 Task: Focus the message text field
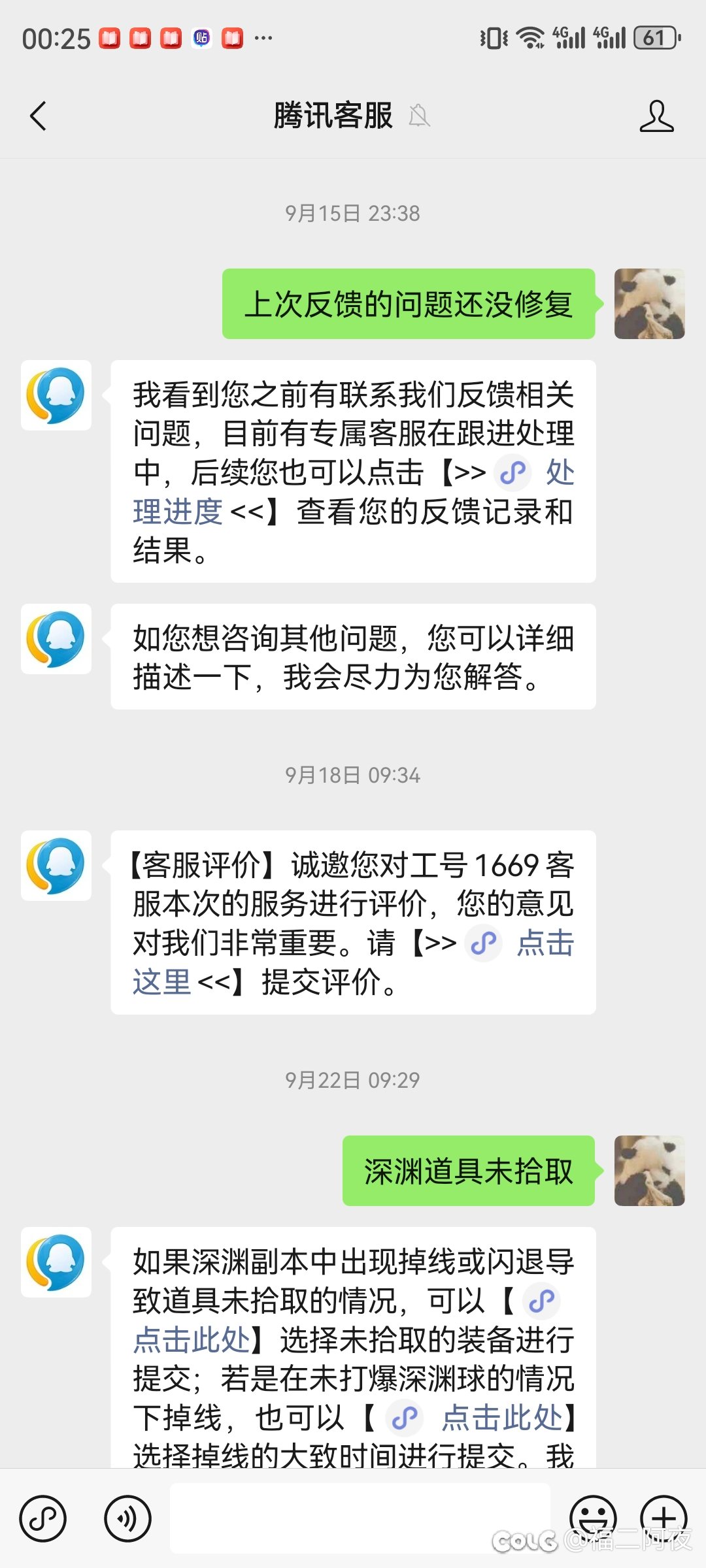(360, 1518)
